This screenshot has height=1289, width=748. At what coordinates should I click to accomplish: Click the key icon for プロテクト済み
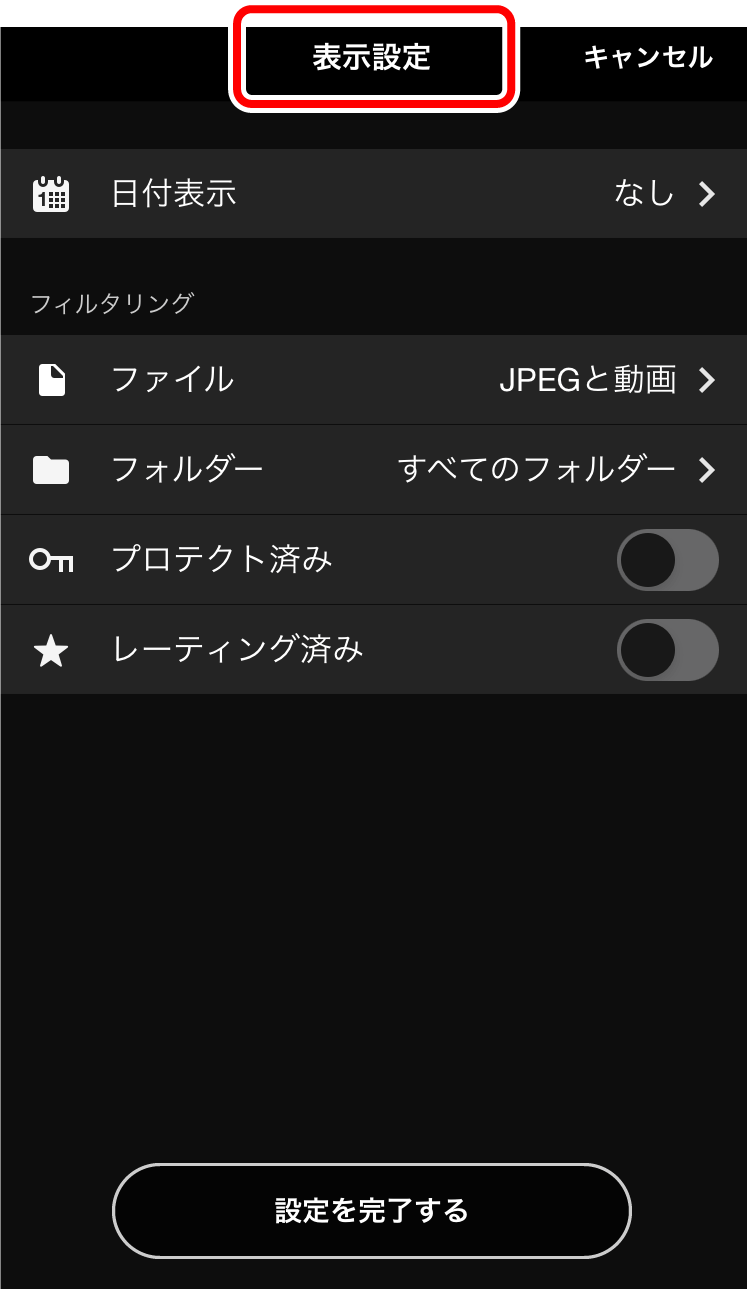point(47,560)
